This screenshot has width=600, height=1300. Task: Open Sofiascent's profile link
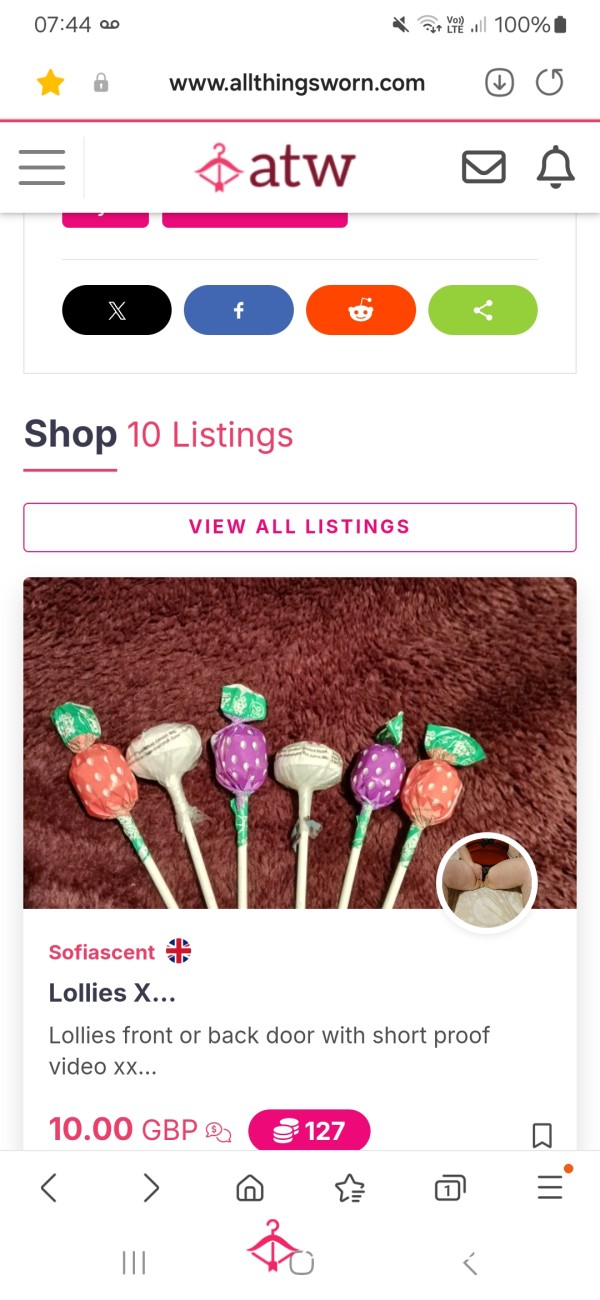102,952
